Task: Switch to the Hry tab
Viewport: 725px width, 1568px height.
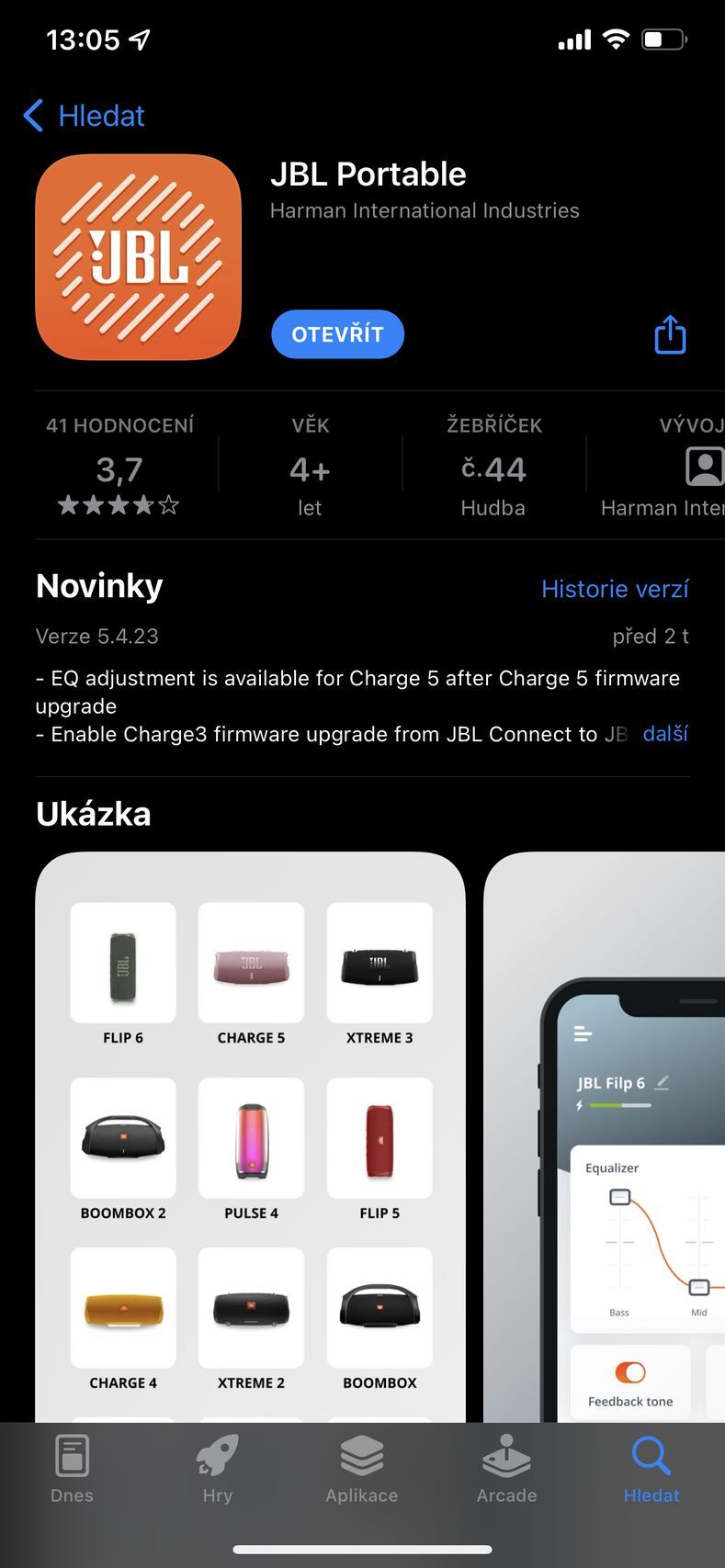Action: click(217, 1470)
